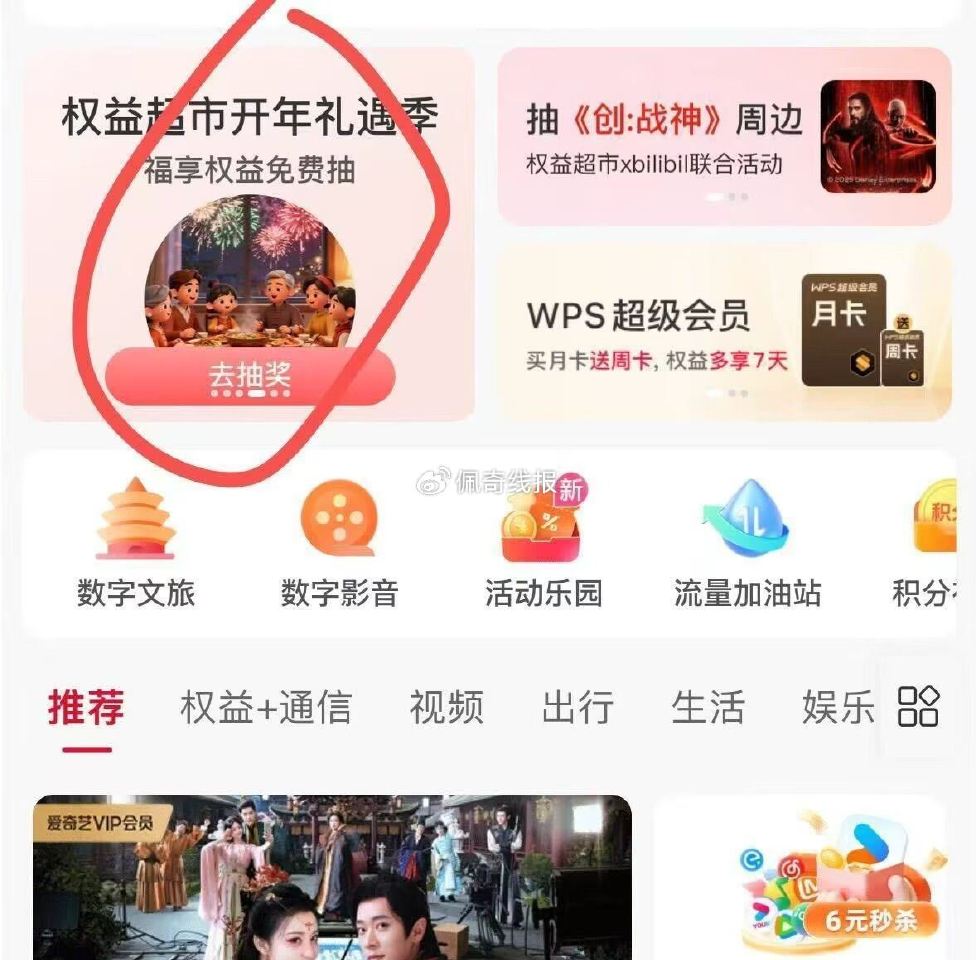Open the 创:战神 周边 lottery banner
Viewport: 976px width, 960px height.
click(724, 136)
